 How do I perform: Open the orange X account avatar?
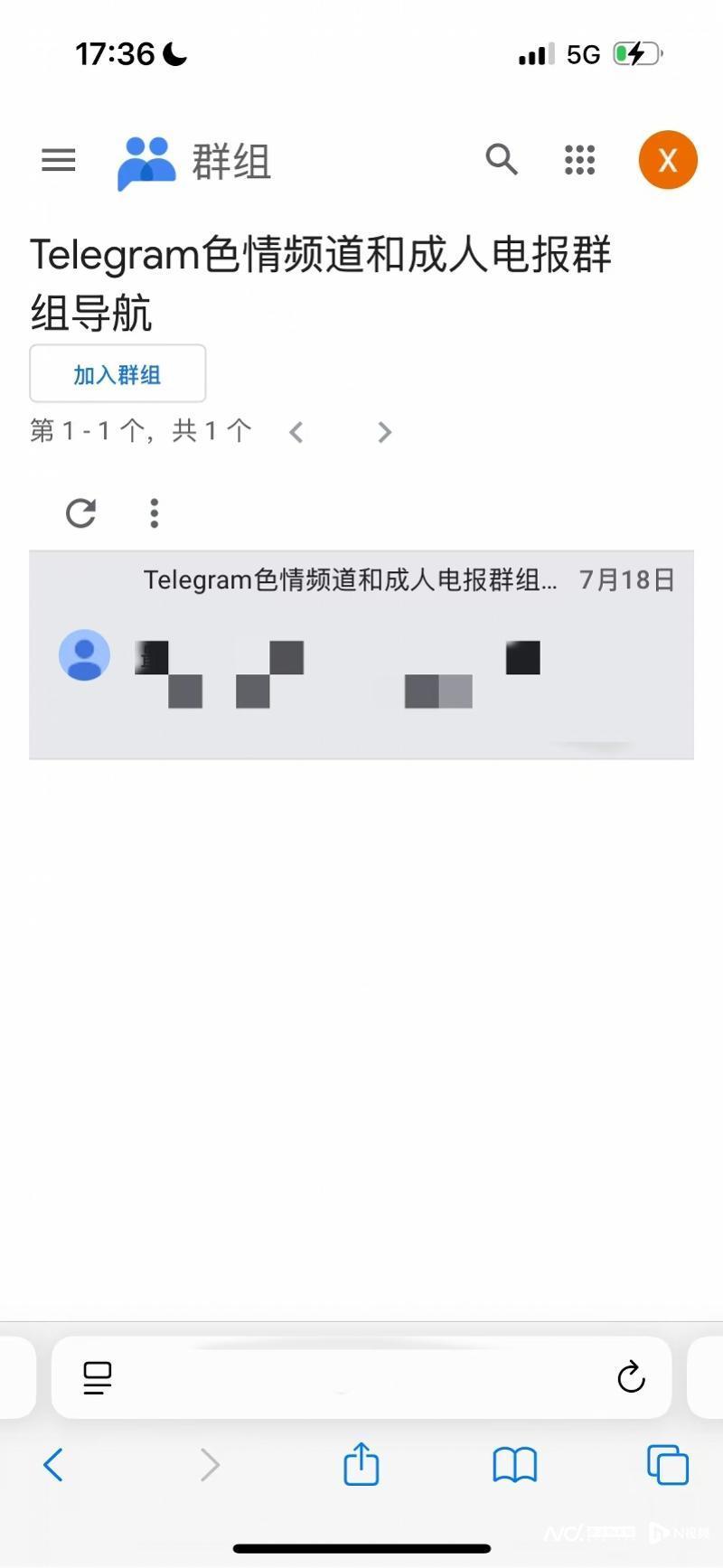point(667,160)
